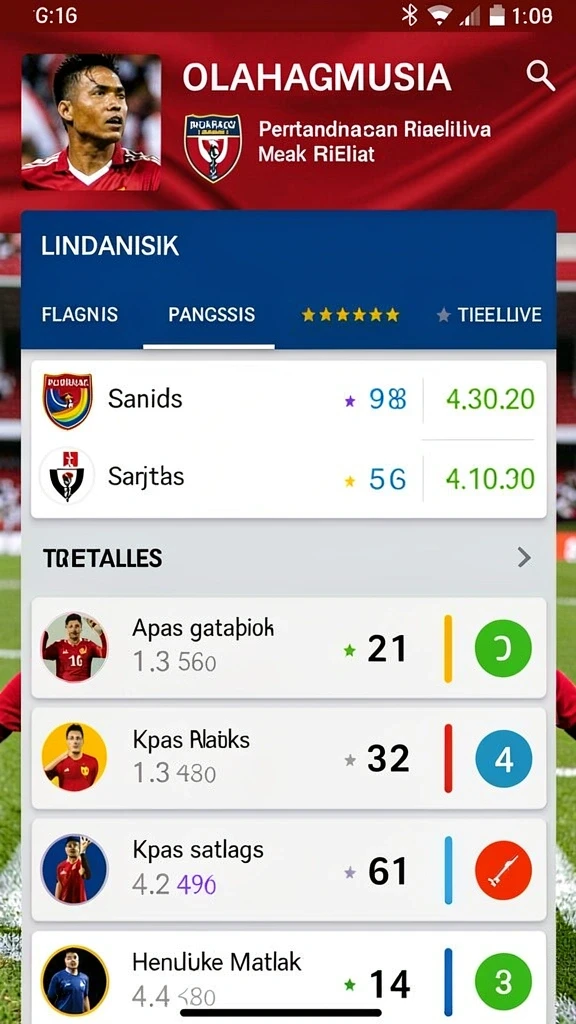Open the Kpas Rlaiks player card

click(x=289, y=758)
